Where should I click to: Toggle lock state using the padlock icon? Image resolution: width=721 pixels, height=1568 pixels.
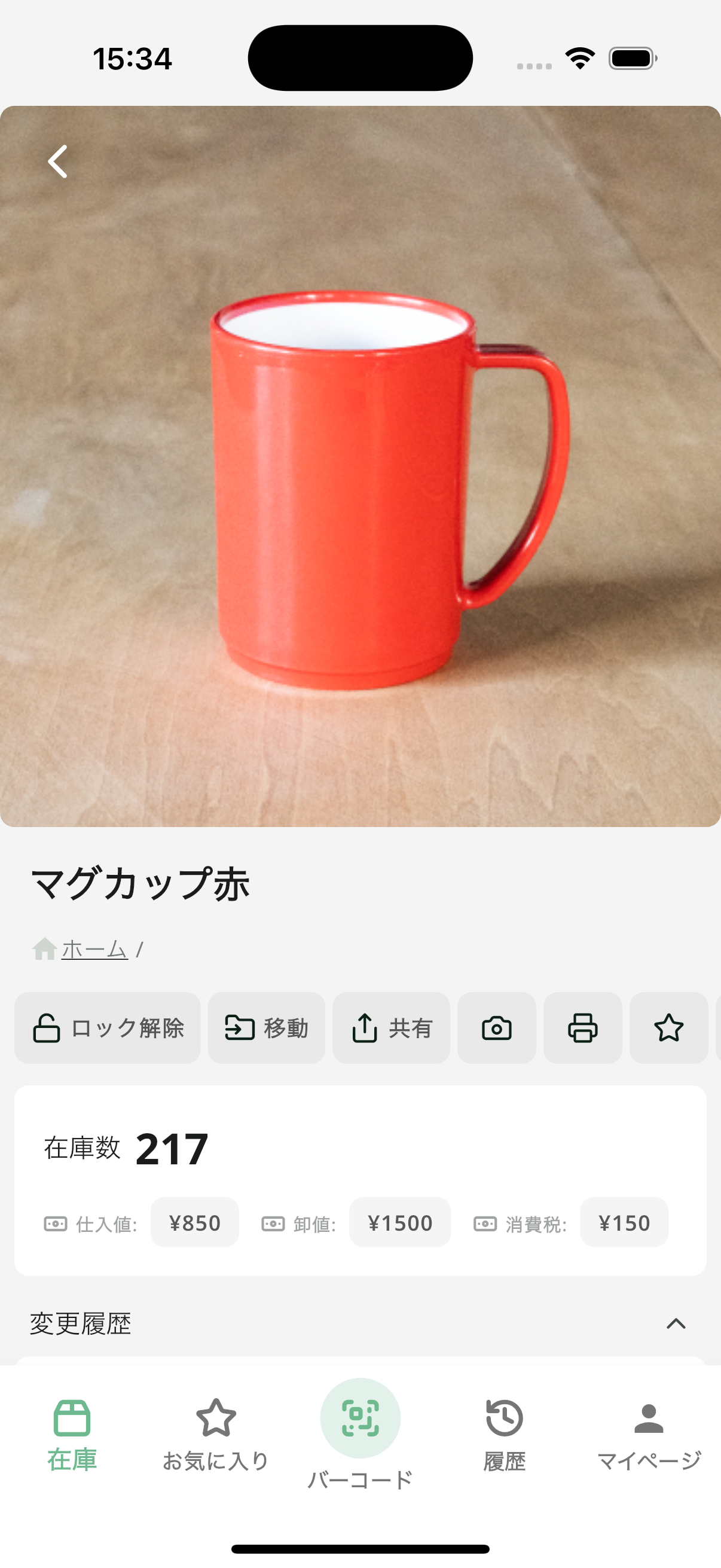(x=45, y=1029)
